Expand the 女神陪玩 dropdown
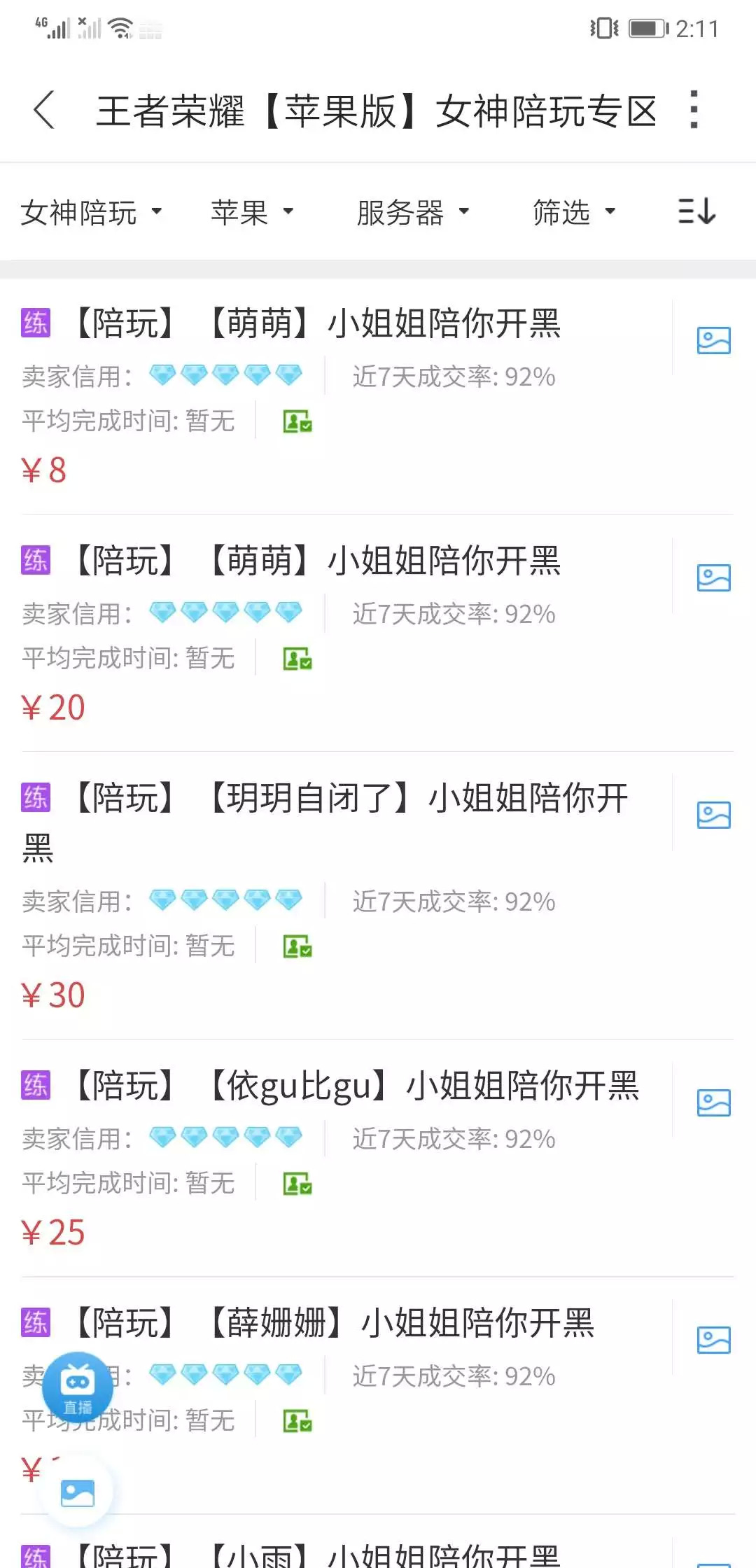 coord(91,212)
